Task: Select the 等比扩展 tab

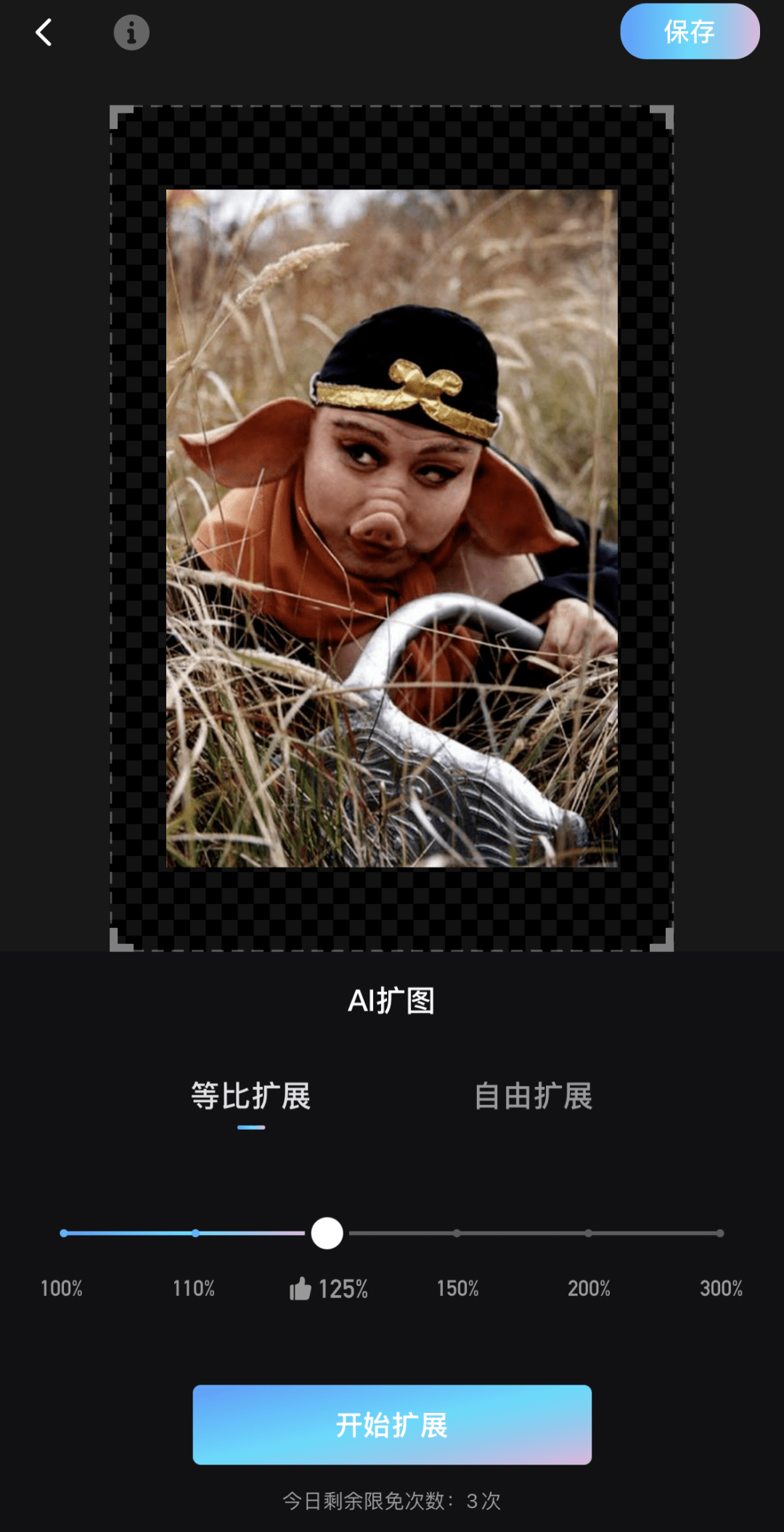Action: [x=251, y=1096]
